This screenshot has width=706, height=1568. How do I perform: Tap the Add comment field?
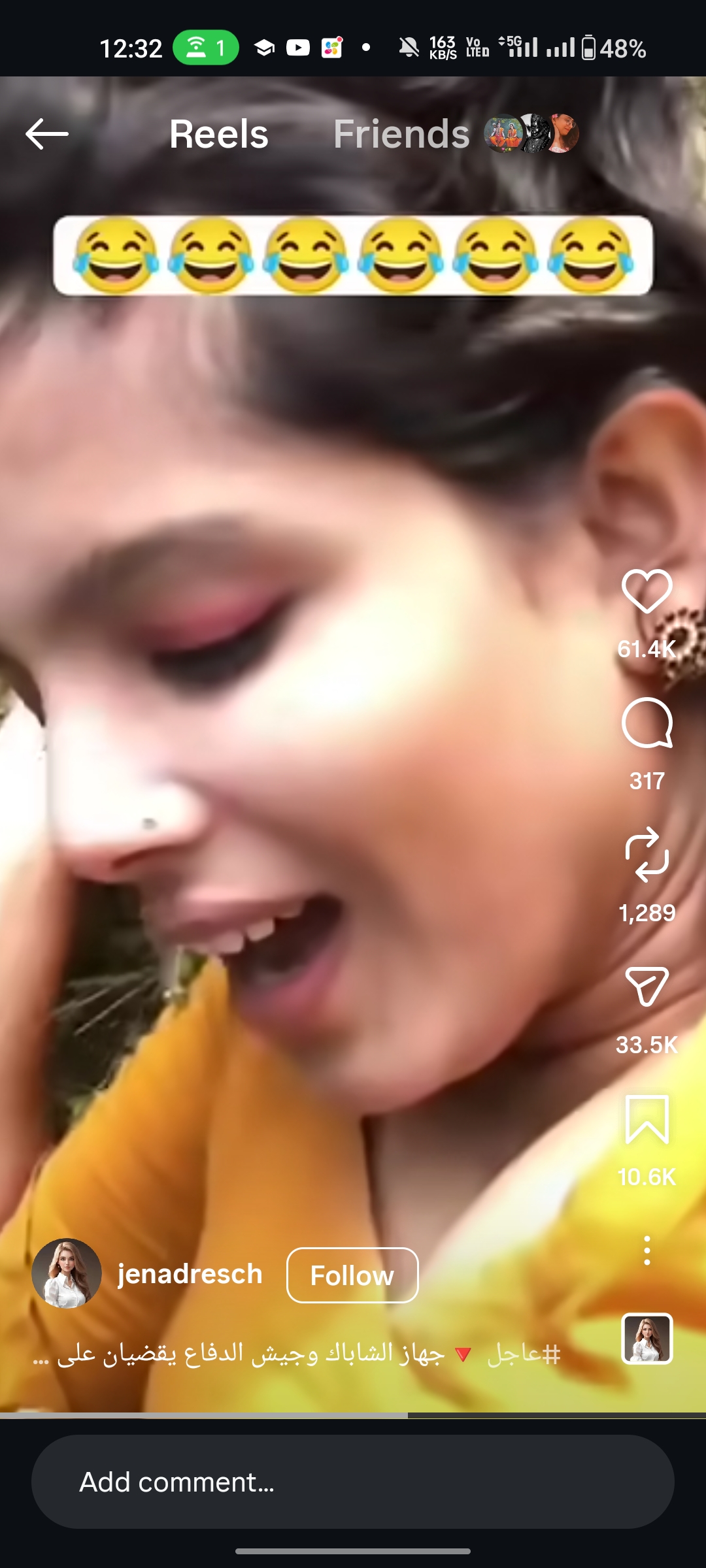353,1482
